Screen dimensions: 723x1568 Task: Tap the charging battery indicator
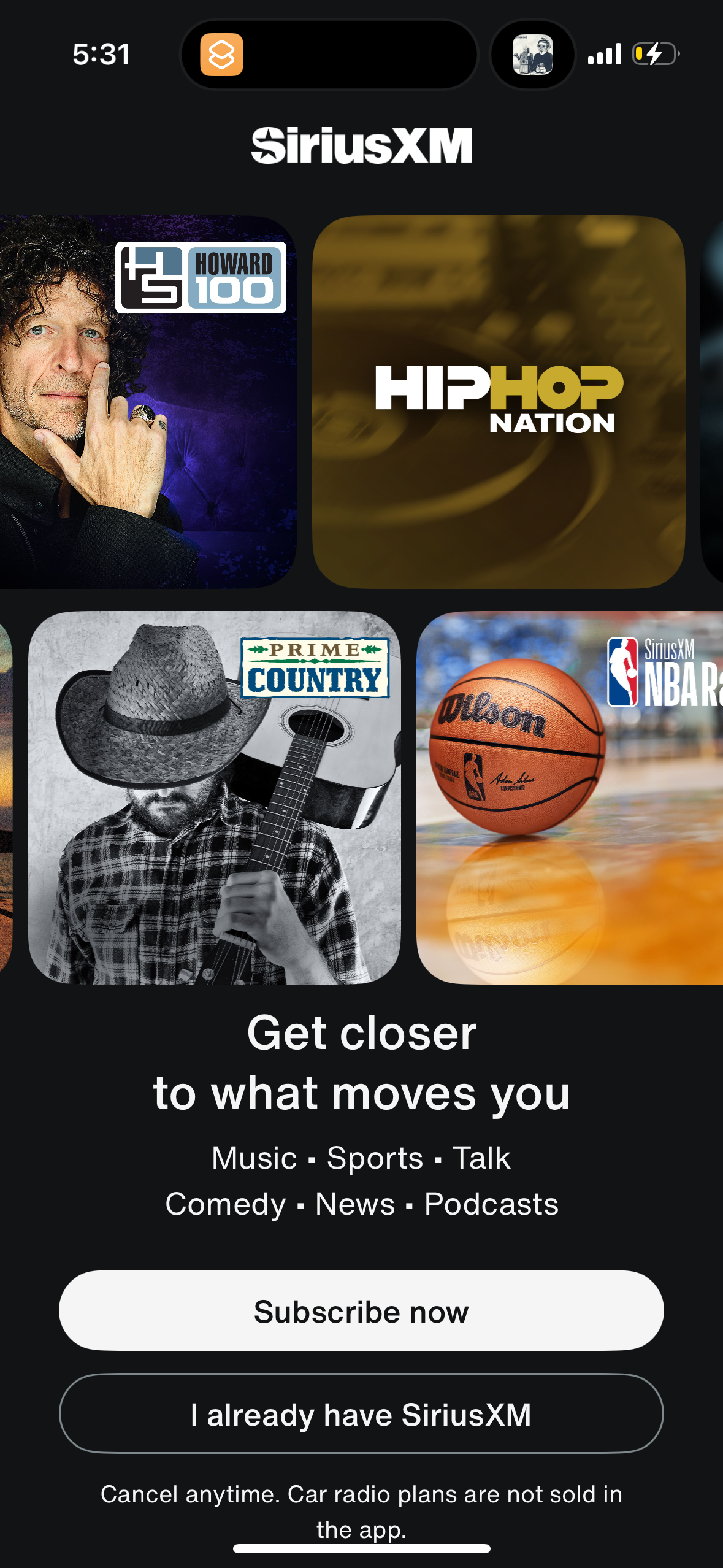654,55
